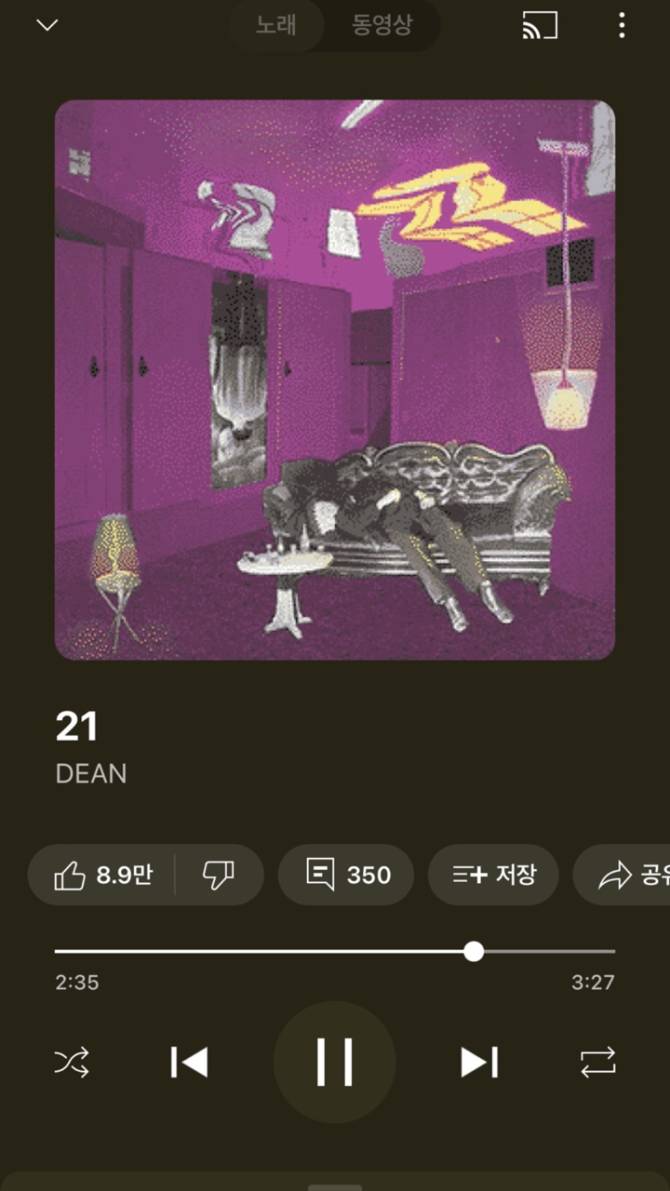Skip to the previous track
The height and width of the screenshot is (1191, 670).
189,1062
